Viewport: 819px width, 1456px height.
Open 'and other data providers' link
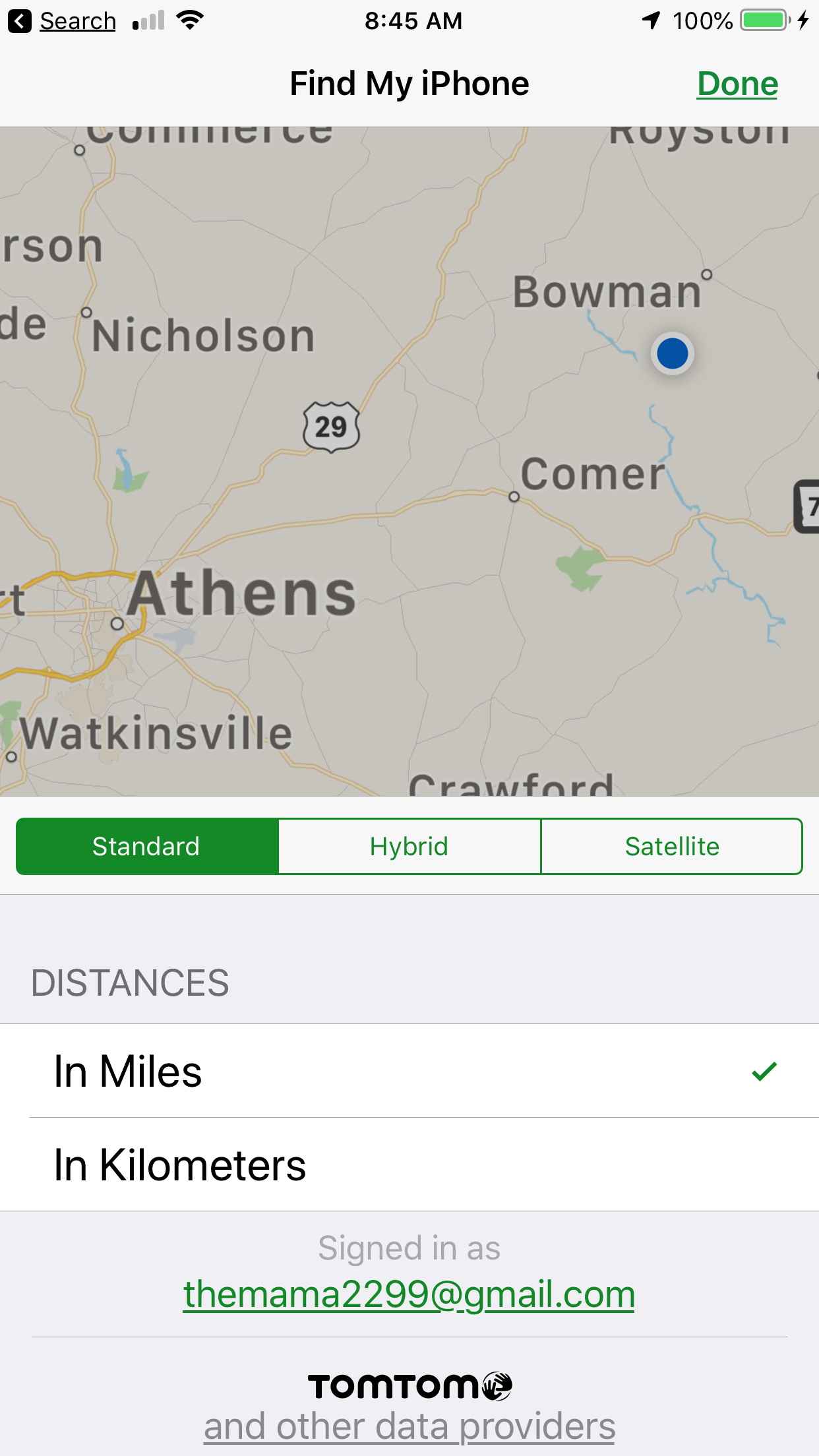pos(409,1426)
